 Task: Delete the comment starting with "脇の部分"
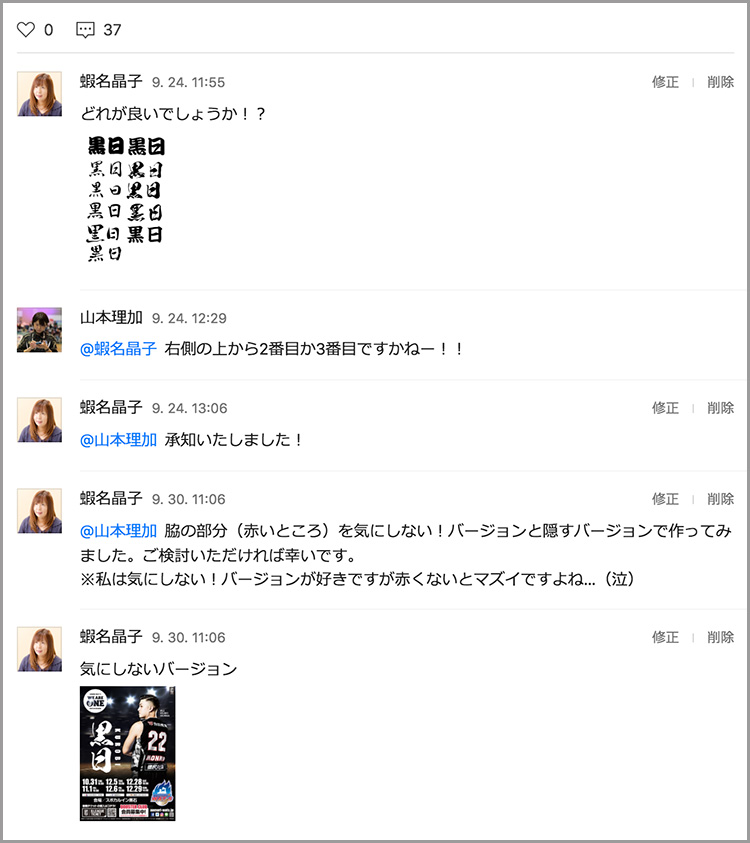point(720,499)
